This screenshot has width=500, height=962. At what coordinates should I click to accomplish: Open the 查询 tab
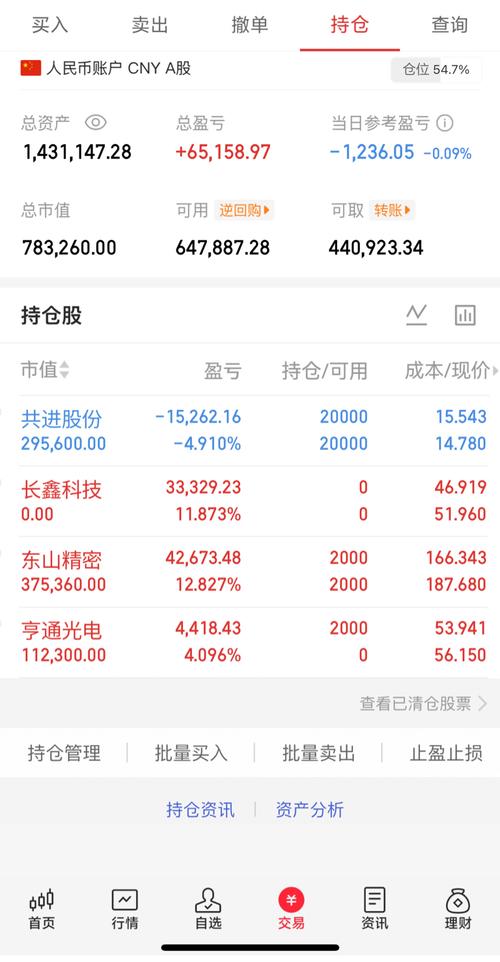449,25
